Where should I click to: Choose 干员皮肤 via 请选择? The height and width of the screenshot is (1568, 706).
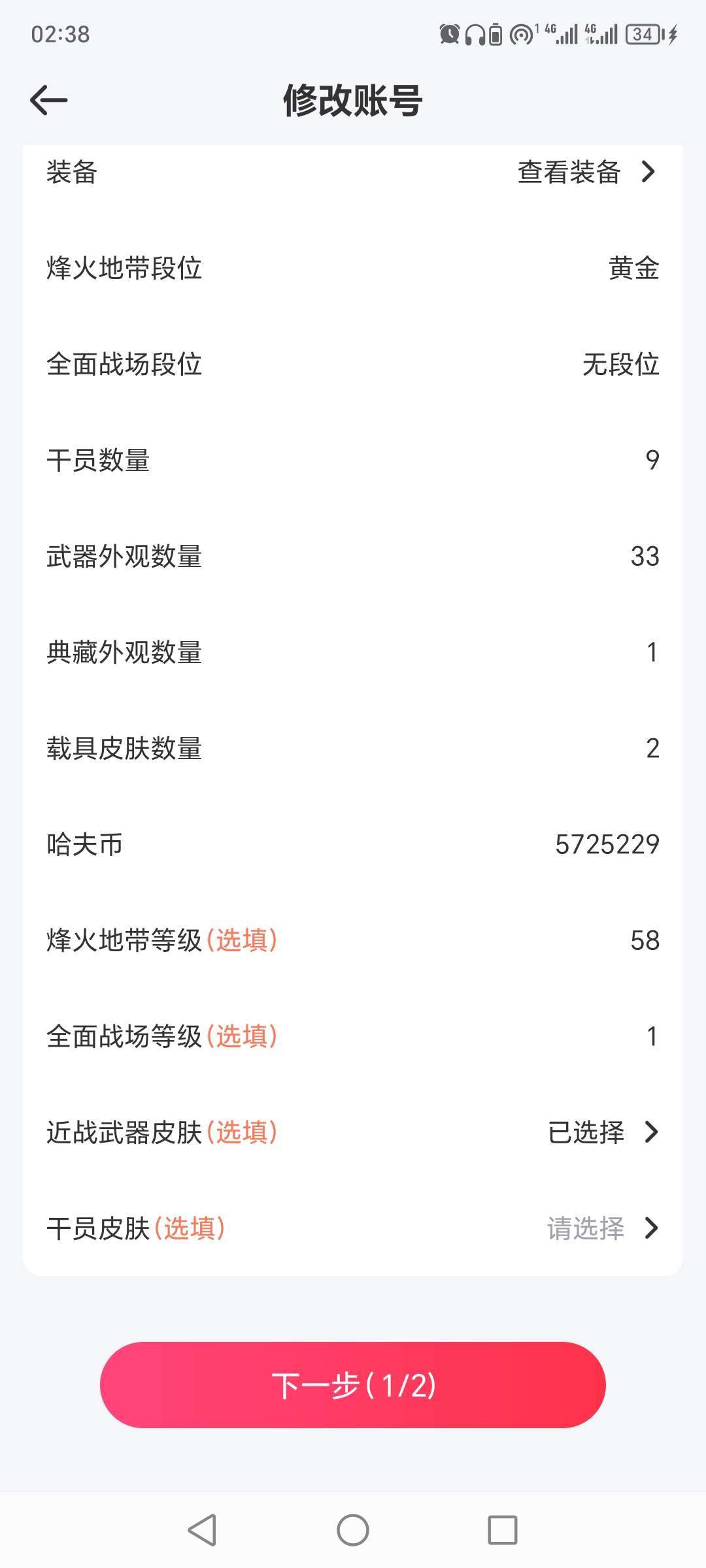click(x=603, y=1228)
